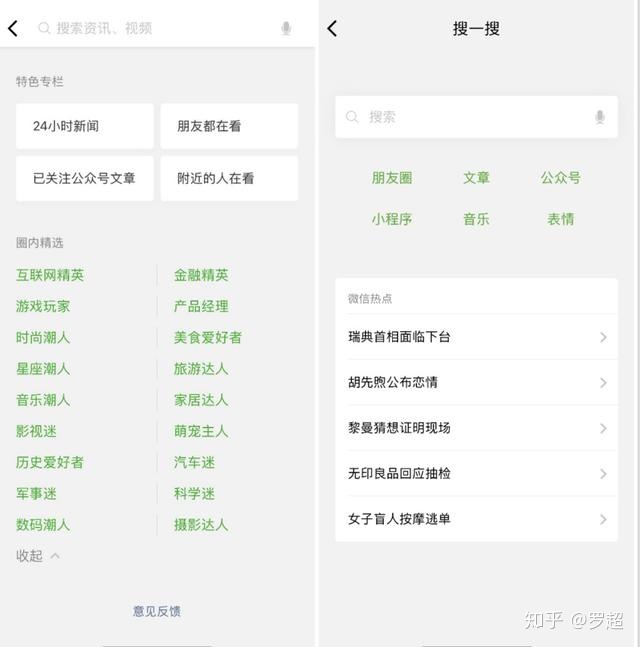Choose 美食爱好者 category
Image resolution: width=640 pixels, height=647 pixels.
[x=208, y=337]
